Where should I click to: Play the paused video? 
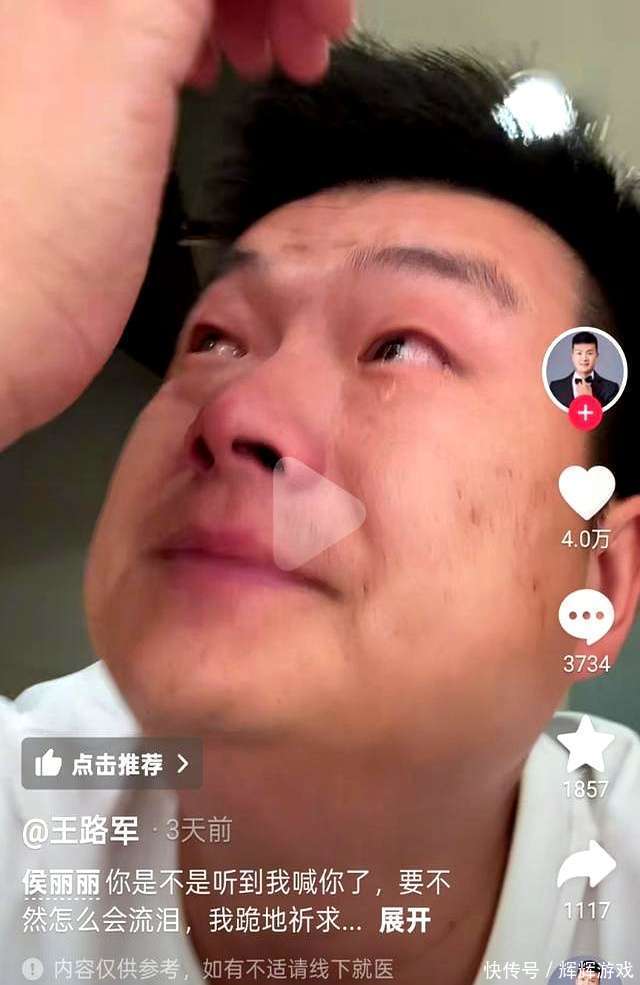pos(317,514)
